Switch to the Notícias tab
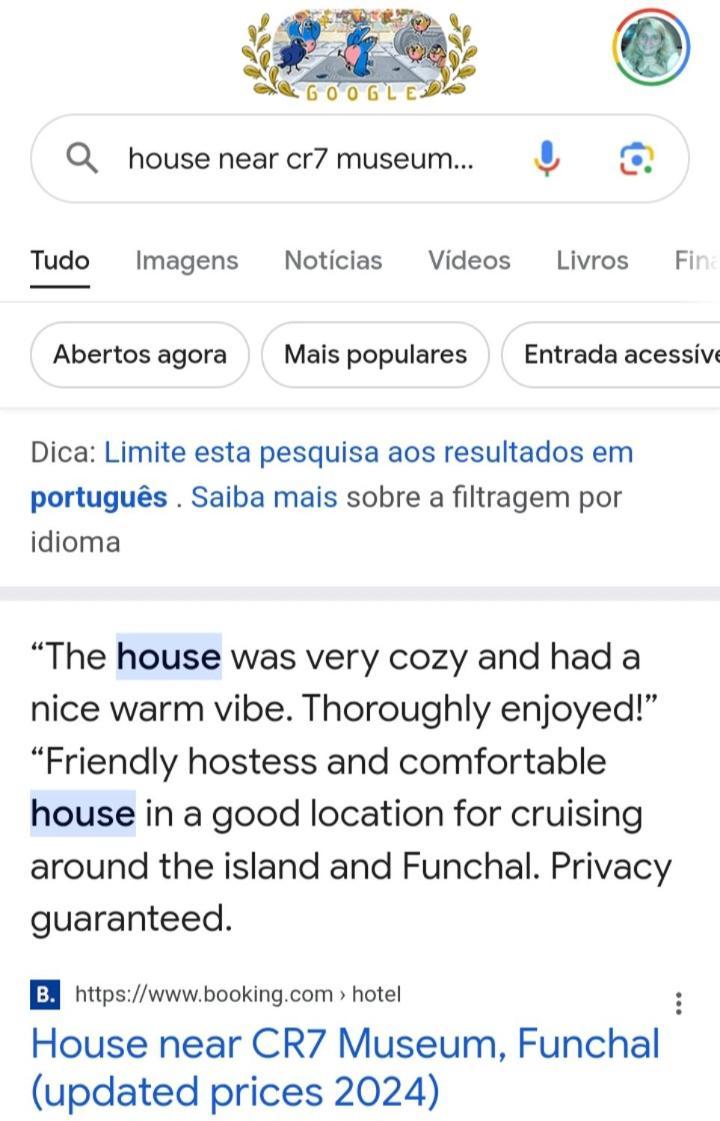 [333, 261]
